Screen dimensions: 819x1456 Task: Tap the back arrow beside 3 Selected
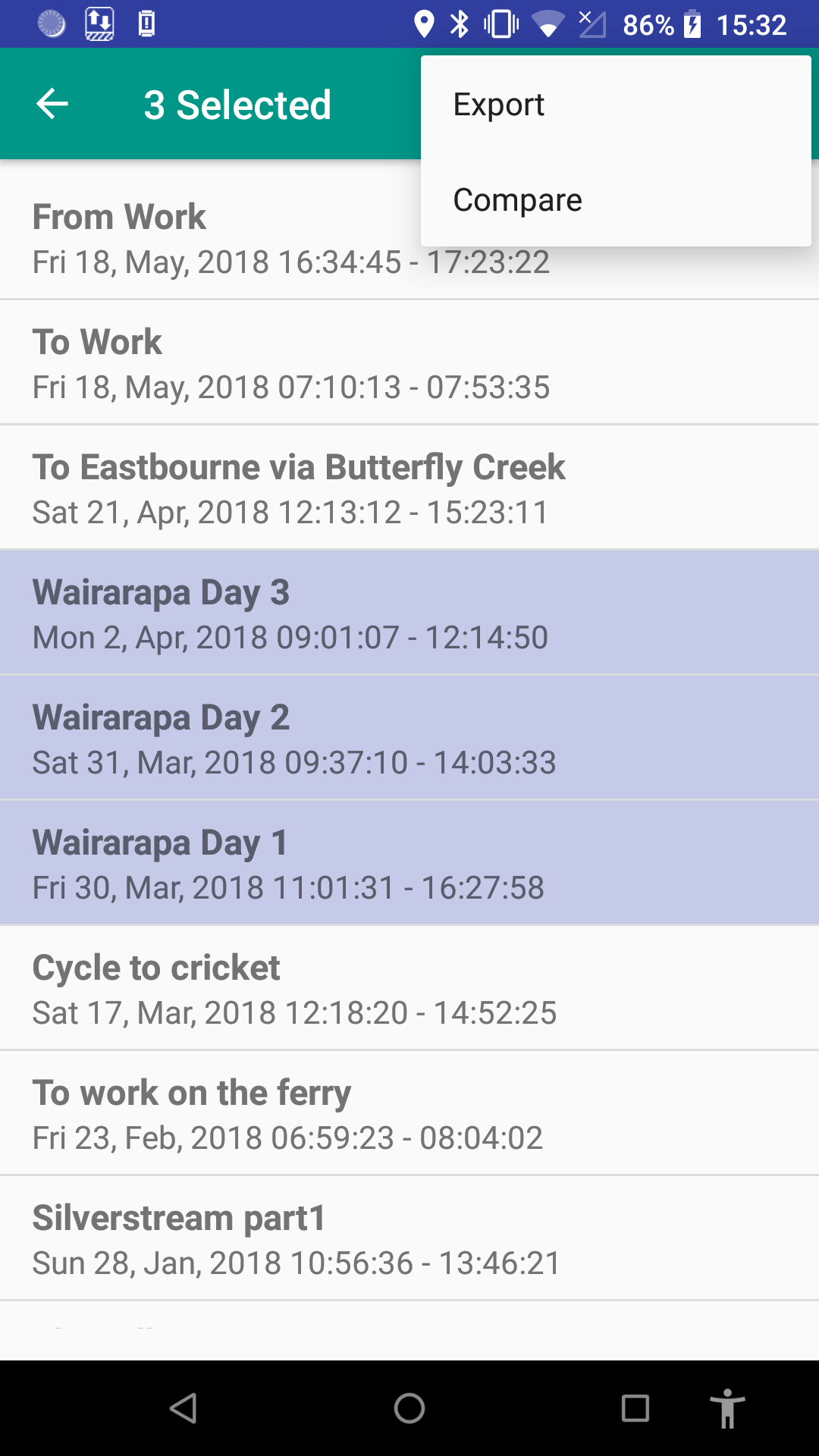(52, 104)
